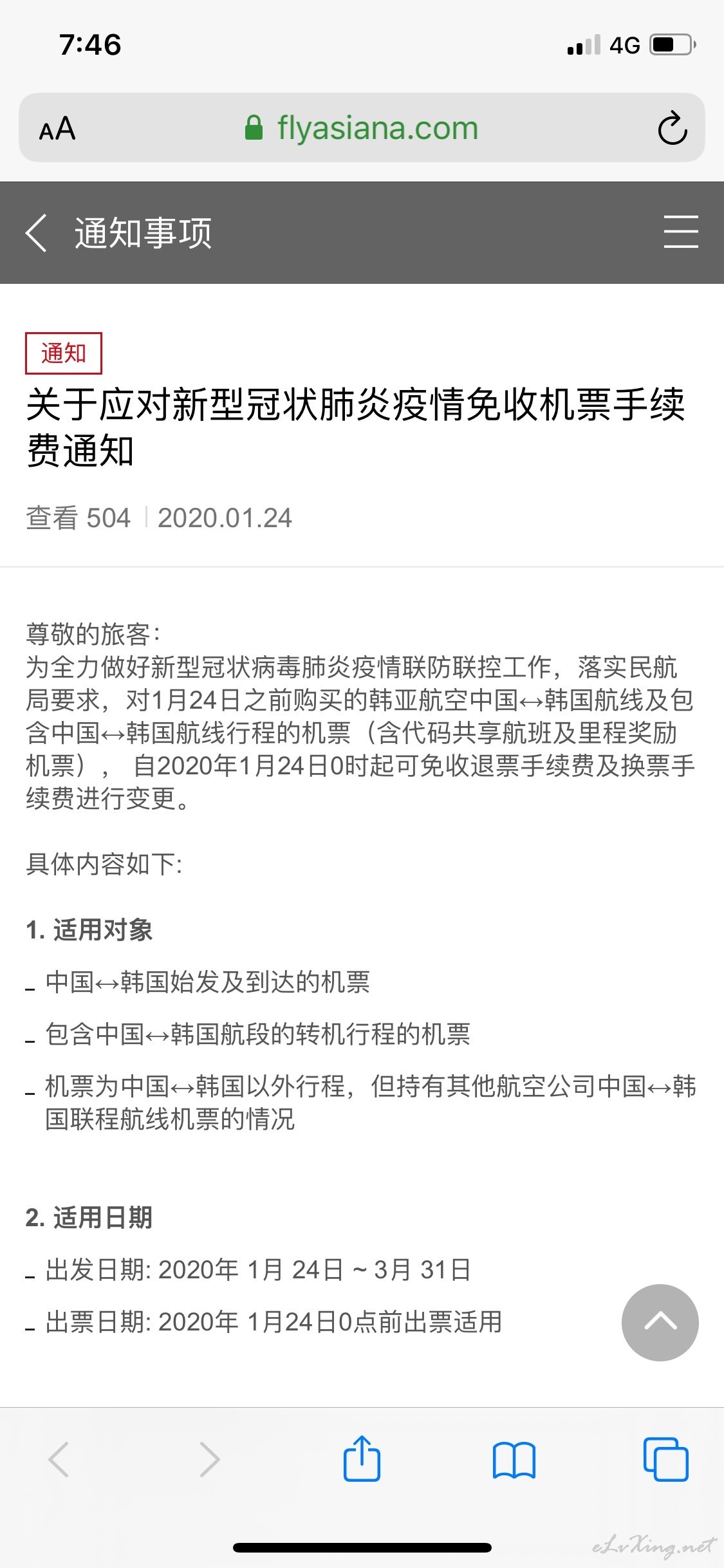Reload the flyasiana.com page
This screenshot has width=724, height=1568.
pos(673,127)
